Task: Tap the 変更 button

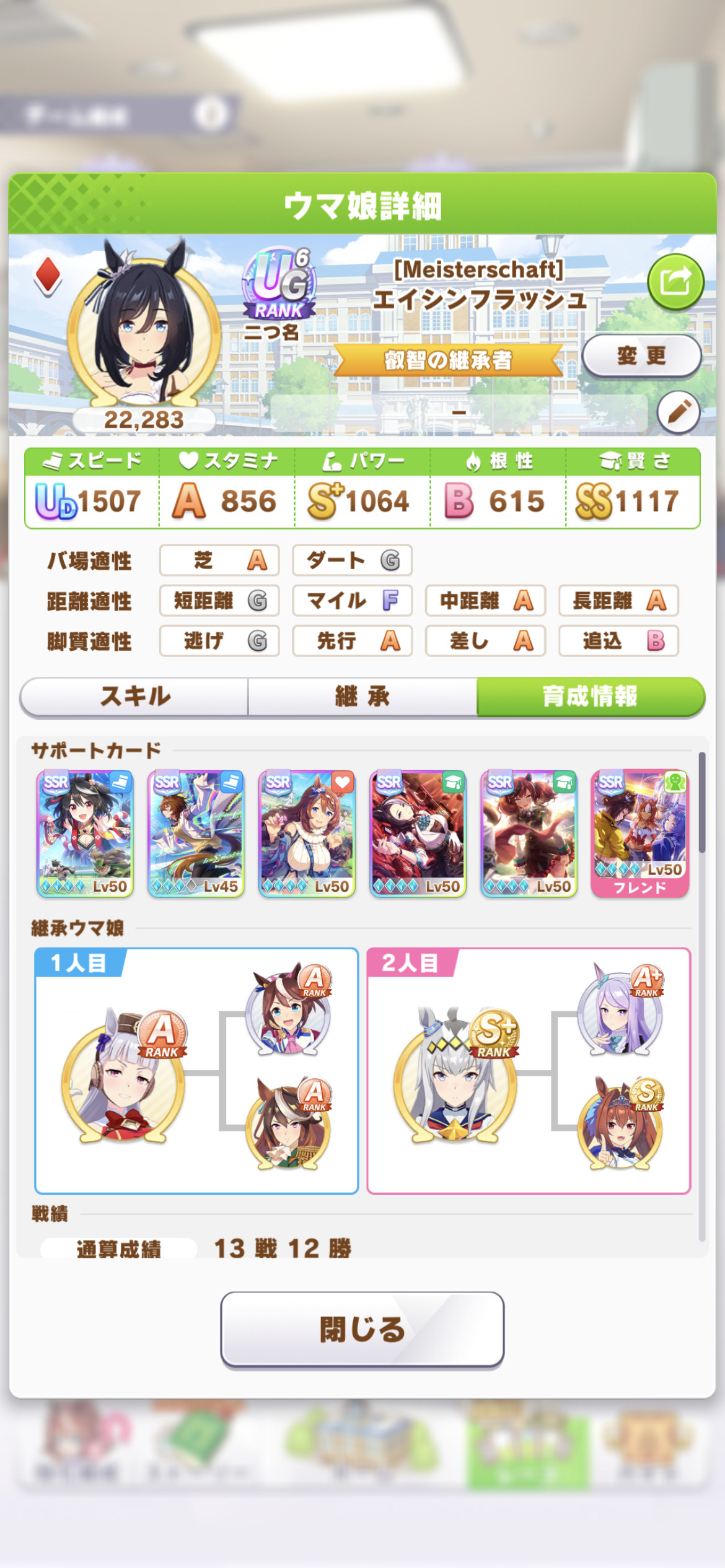Action: tap(641, 356)
